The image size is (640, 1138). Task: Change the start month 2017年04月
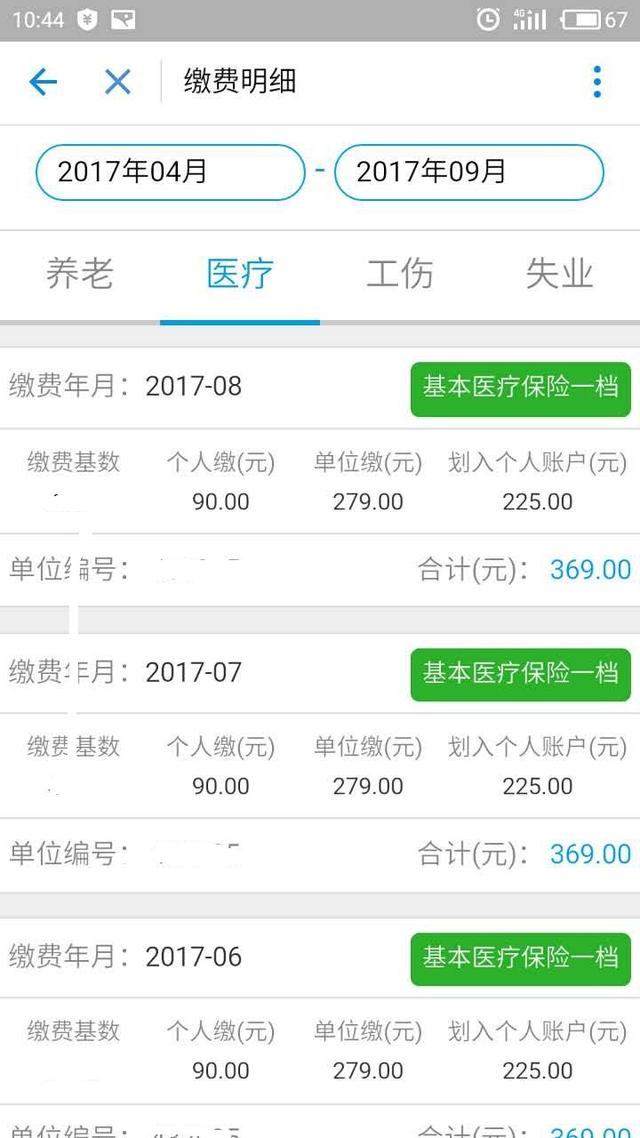tap(171, 172)
